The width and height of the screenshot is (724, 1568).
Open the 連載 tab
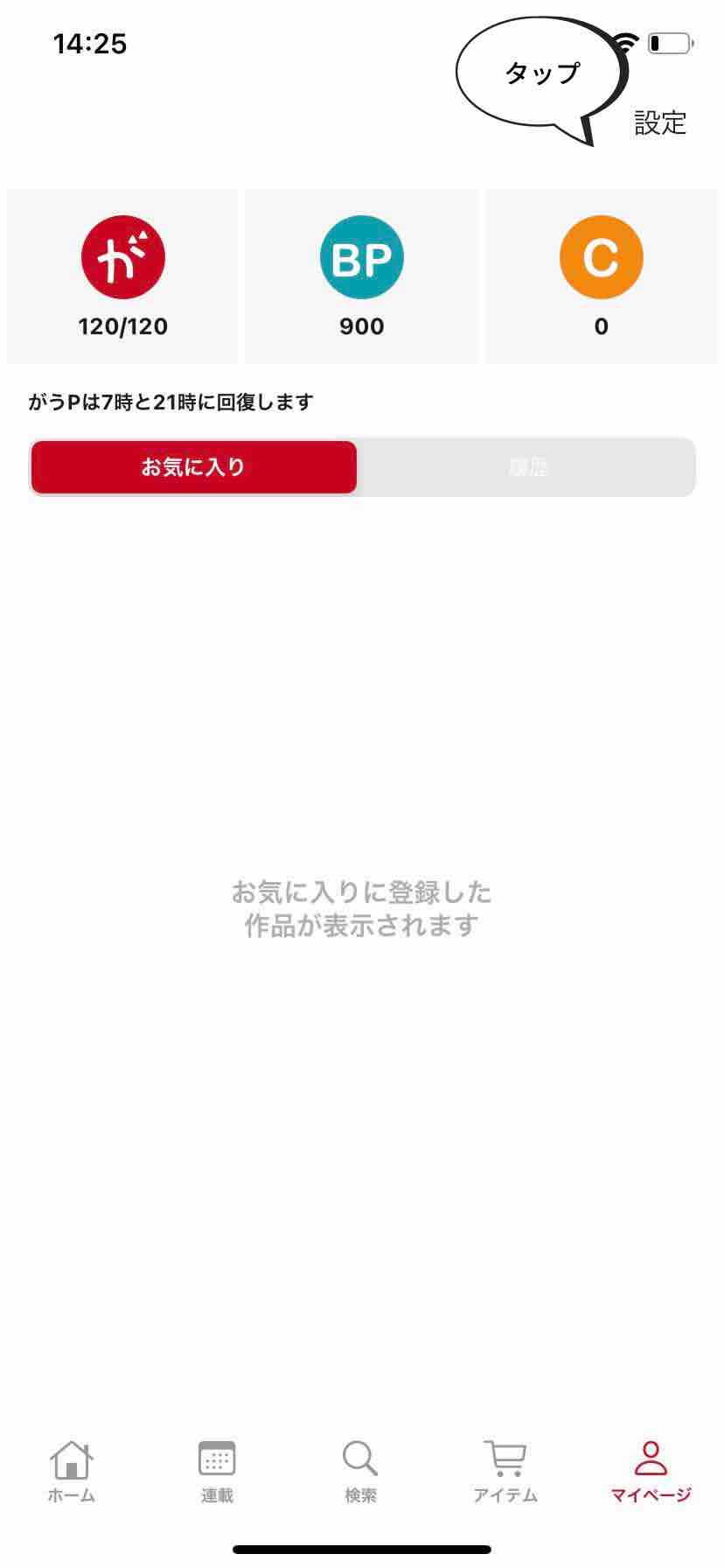point(217,1471)
